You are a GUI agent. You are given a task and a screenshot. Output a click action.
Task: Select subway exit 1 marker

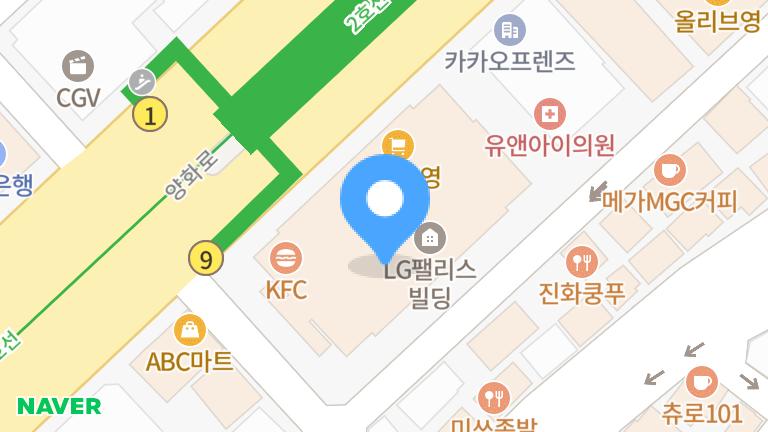coord(150,115)
